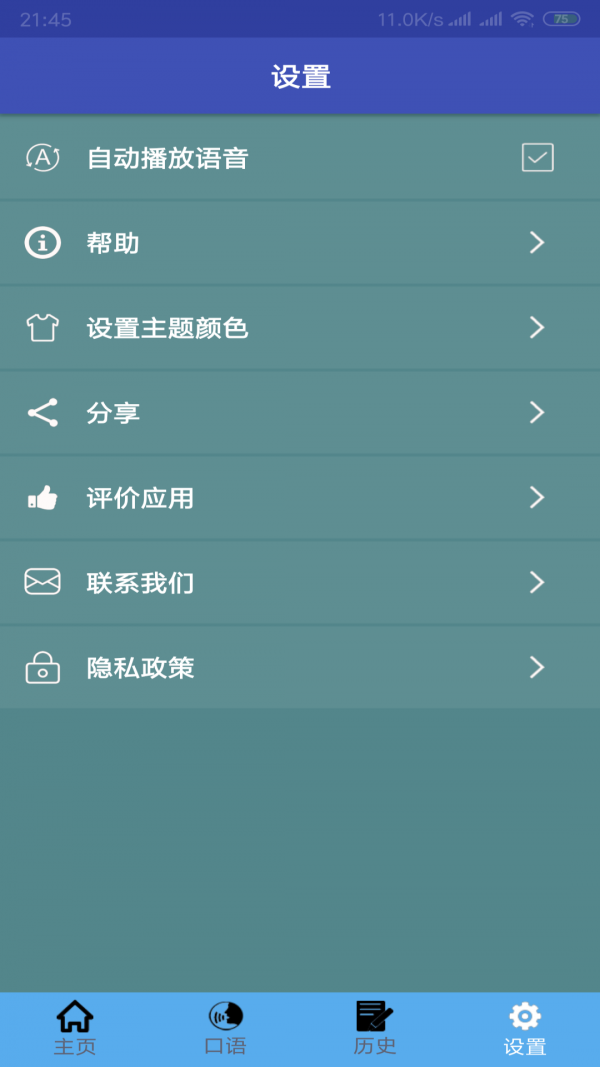Switch to the 历史 history tab
The image size is (600, 1067).
(375, 1028)
